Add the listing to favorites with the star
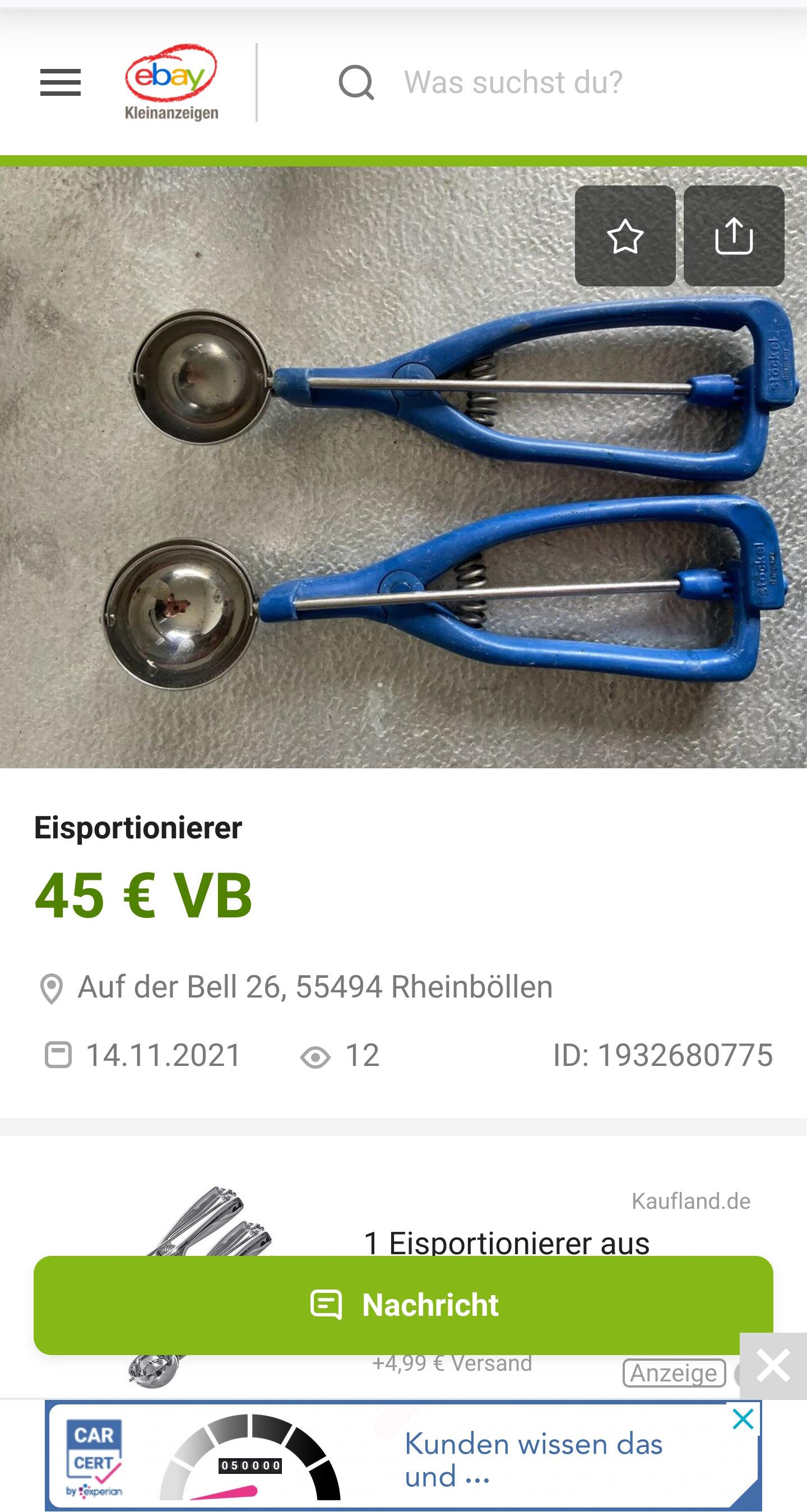This screenshot has width=807, height=1512. [x=625, y=236]
